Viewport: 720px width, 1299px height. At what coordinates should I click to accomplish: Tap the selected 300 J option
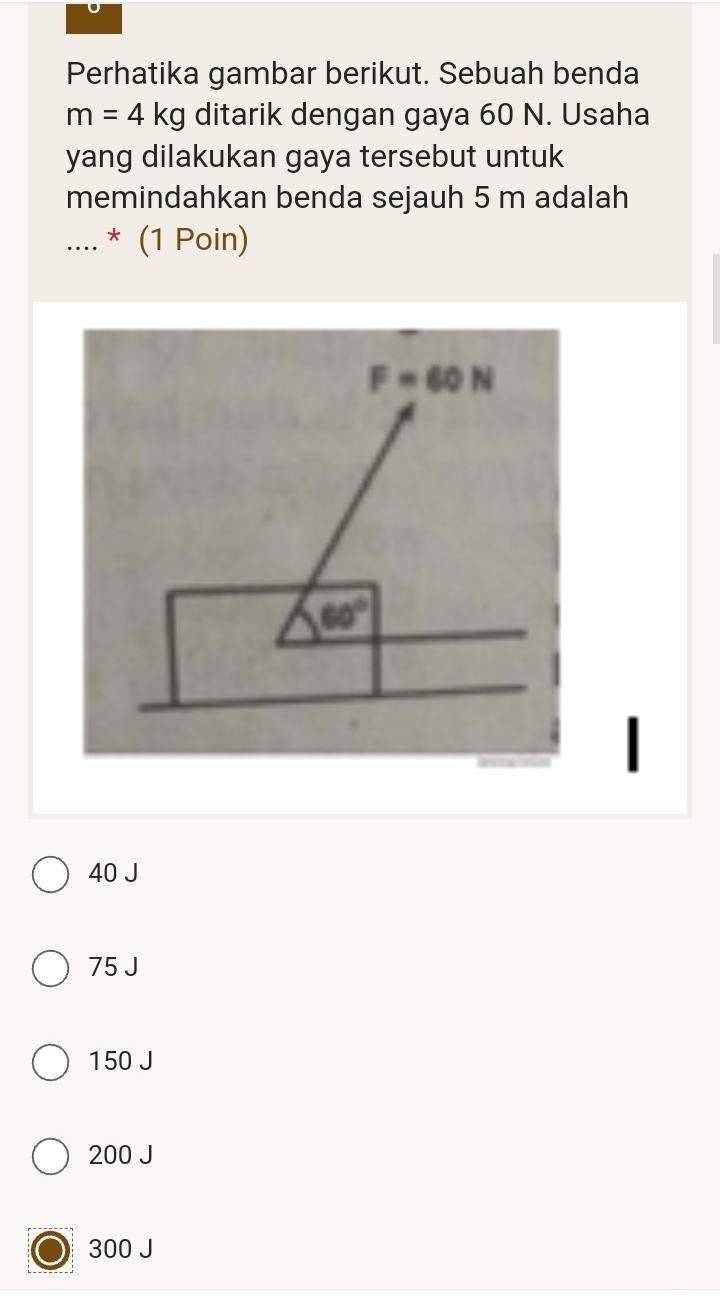click(51, 1249)
